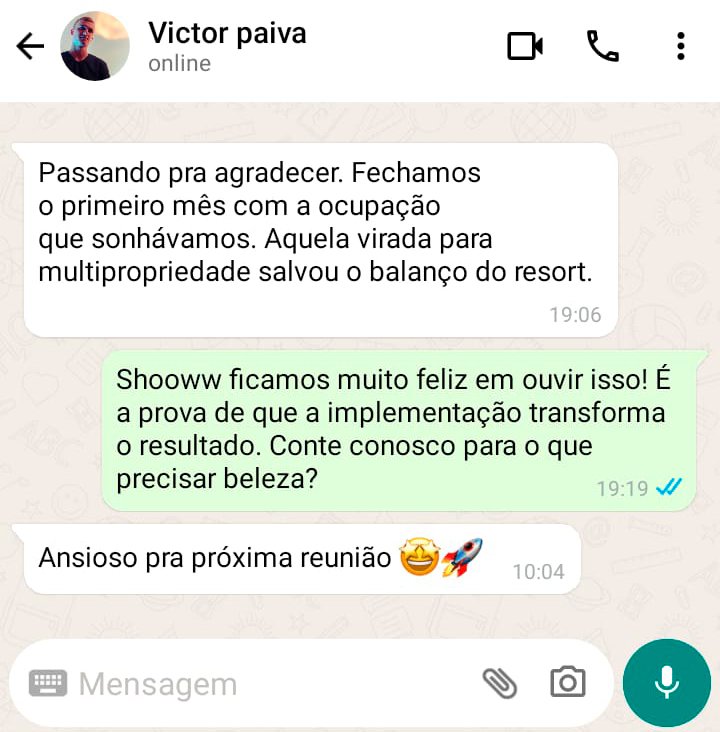Attach a file with the paperclip
The image size is (720, 732).
point(500,683)
